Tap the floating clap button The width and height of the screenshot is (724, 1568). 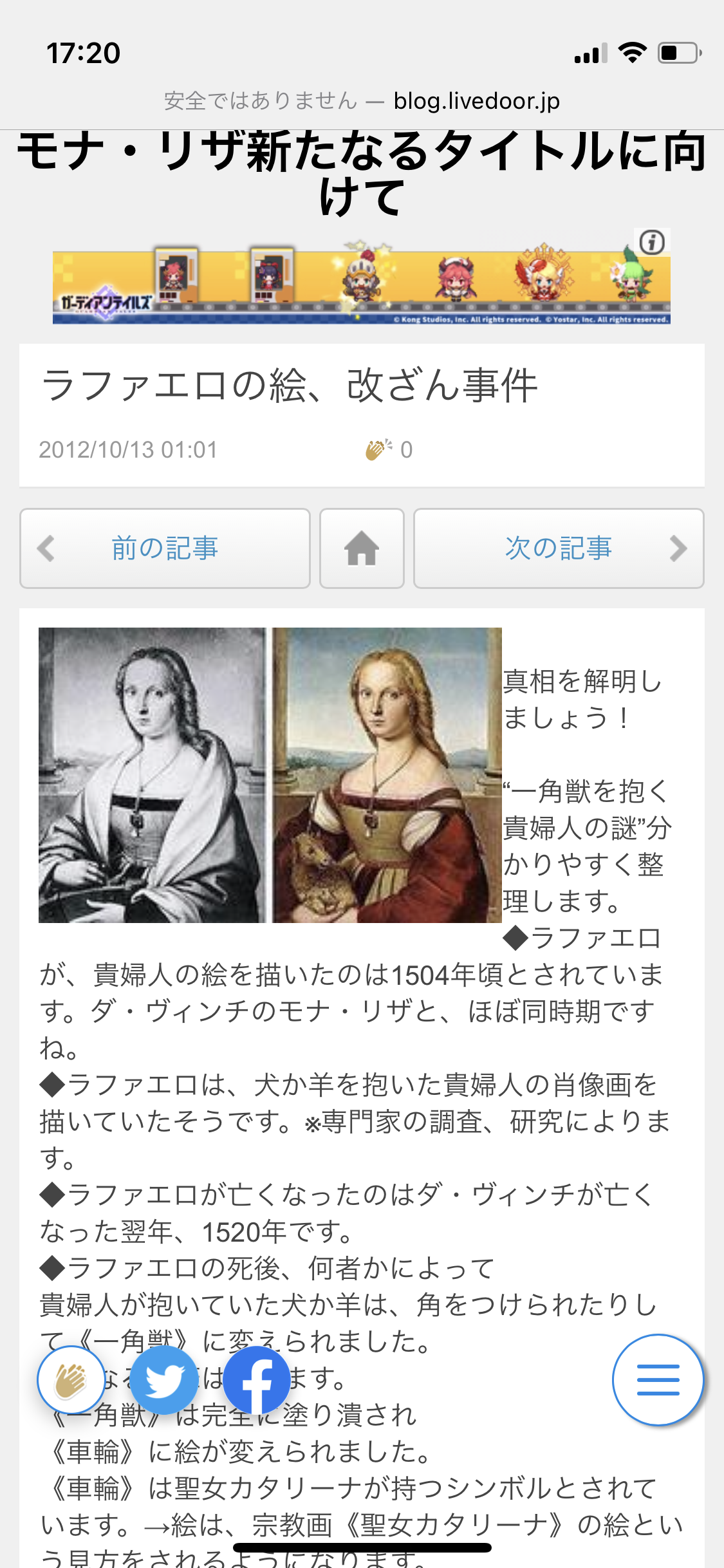[x=71, y=1381]
